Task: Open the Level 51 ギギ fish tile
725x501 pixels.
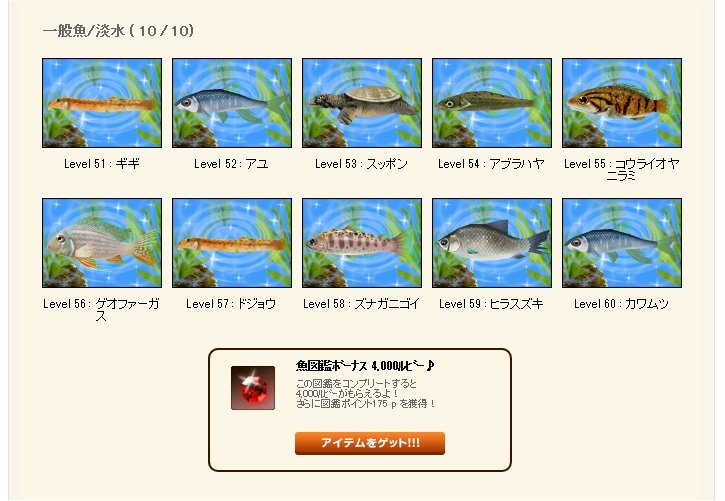Action: point(102,103)
